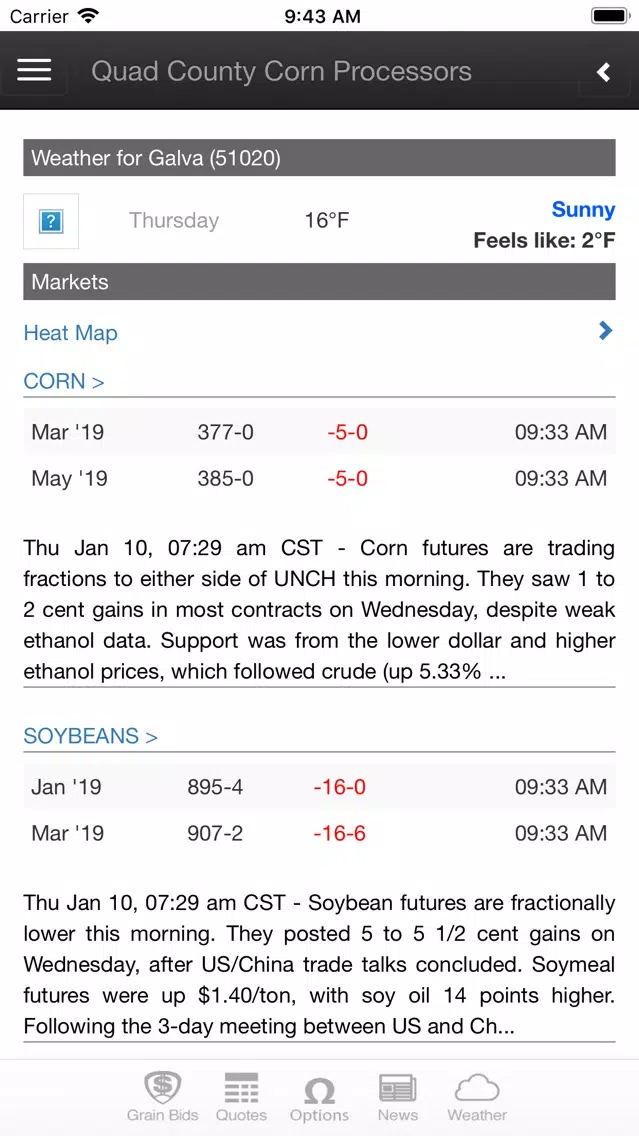639x1136 pixels.
Task: Select the Jan '19 soybeans quote row
Action: tap(319, 787)
